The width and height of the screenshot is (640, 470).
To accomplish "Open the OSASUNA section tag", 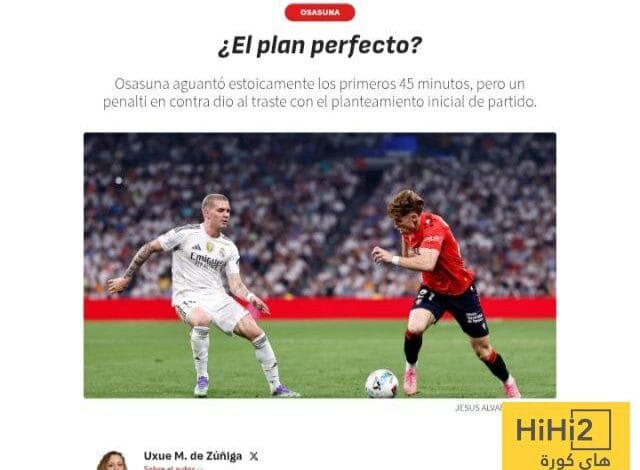I will 319,13.
